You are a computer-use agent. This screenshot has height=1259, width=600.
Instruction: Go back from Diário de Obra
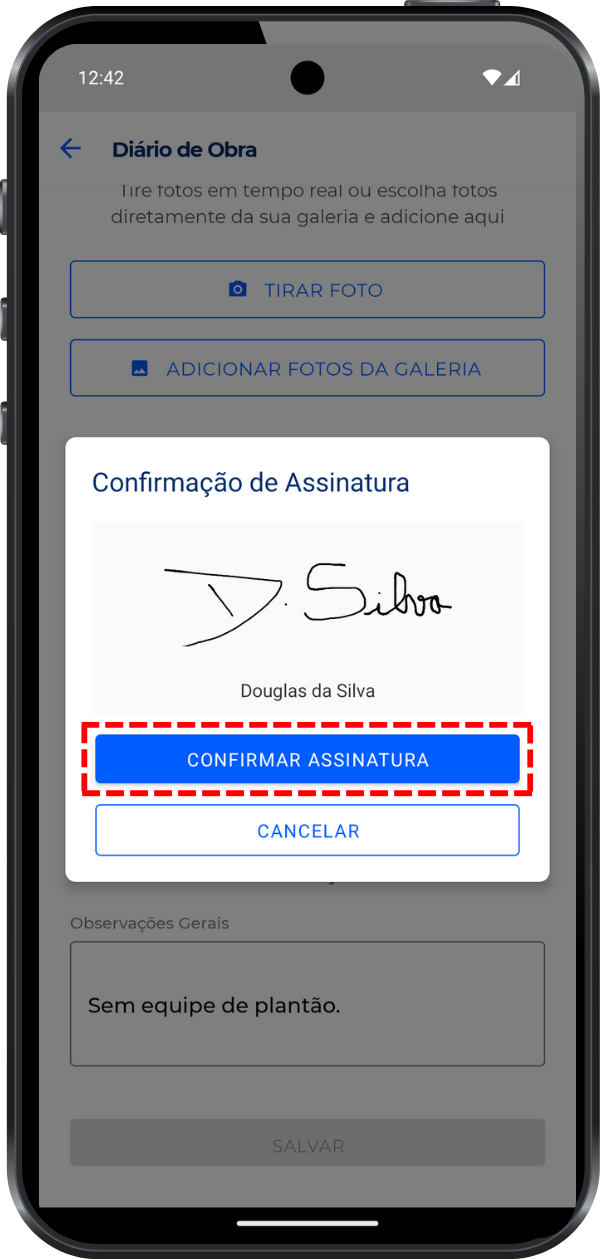[70, 149]
